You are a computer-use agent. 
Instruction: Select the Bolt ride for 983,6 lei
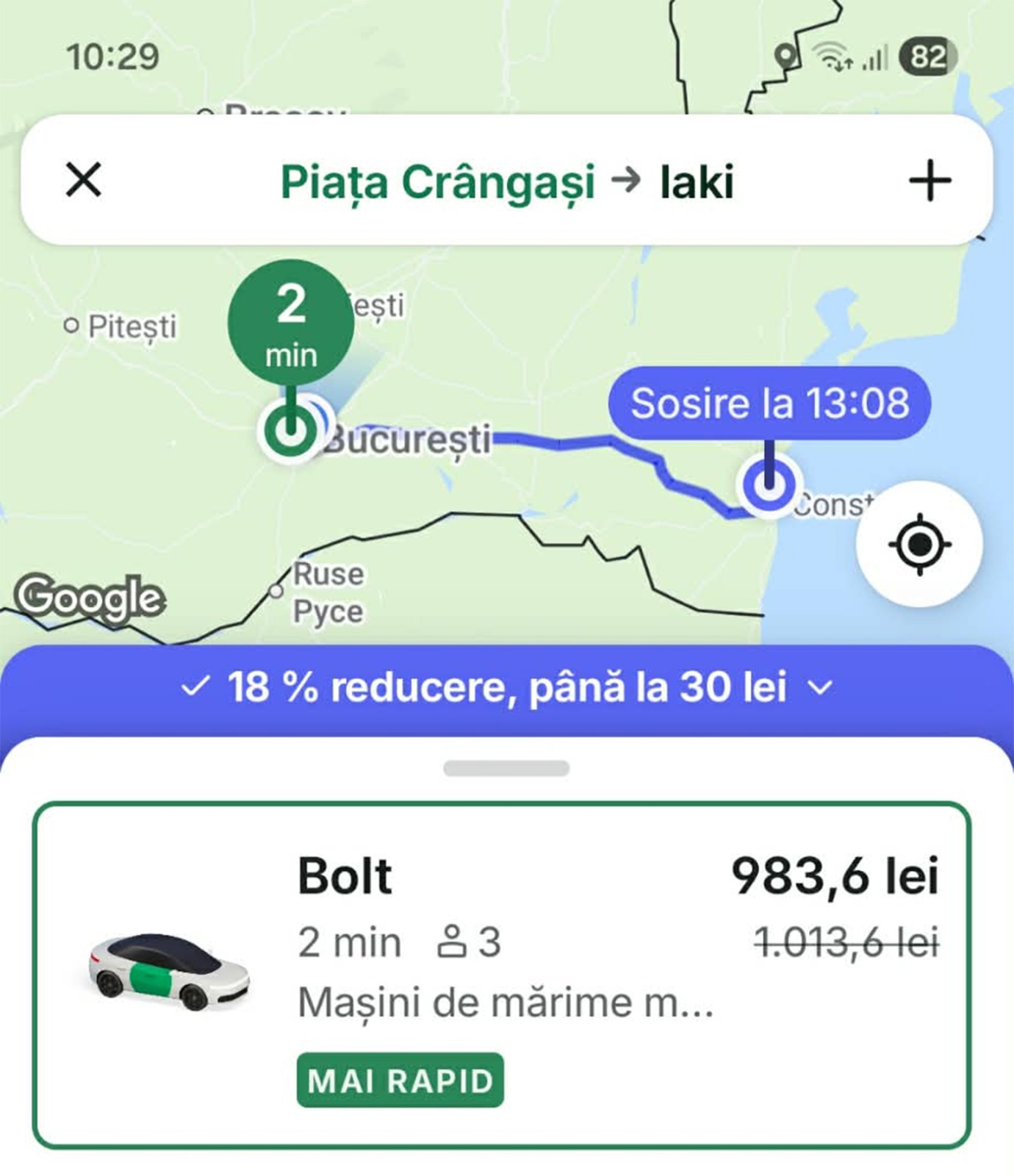[502, 975]
